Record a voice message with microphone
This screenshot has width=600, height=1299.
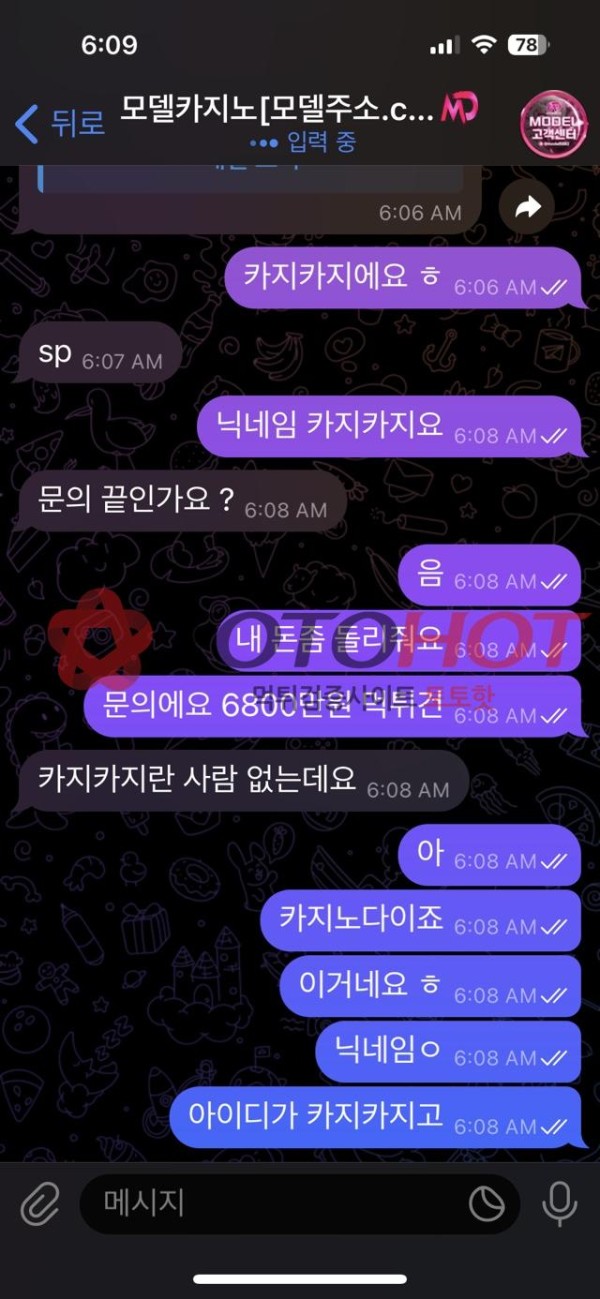point(560,1203)
